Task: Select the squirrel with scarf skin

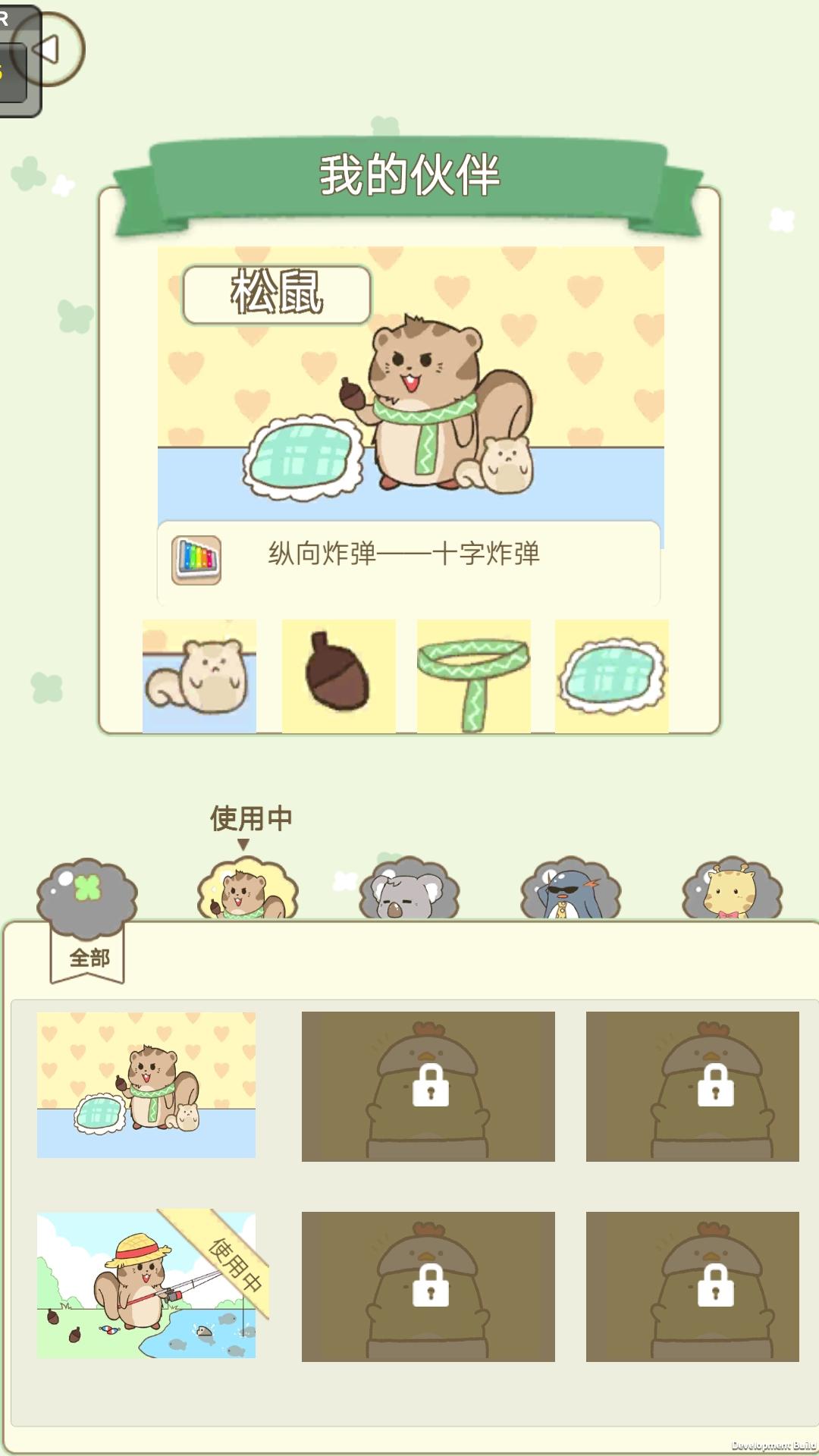Action: pyautogui.click(x=146, y=1084)
